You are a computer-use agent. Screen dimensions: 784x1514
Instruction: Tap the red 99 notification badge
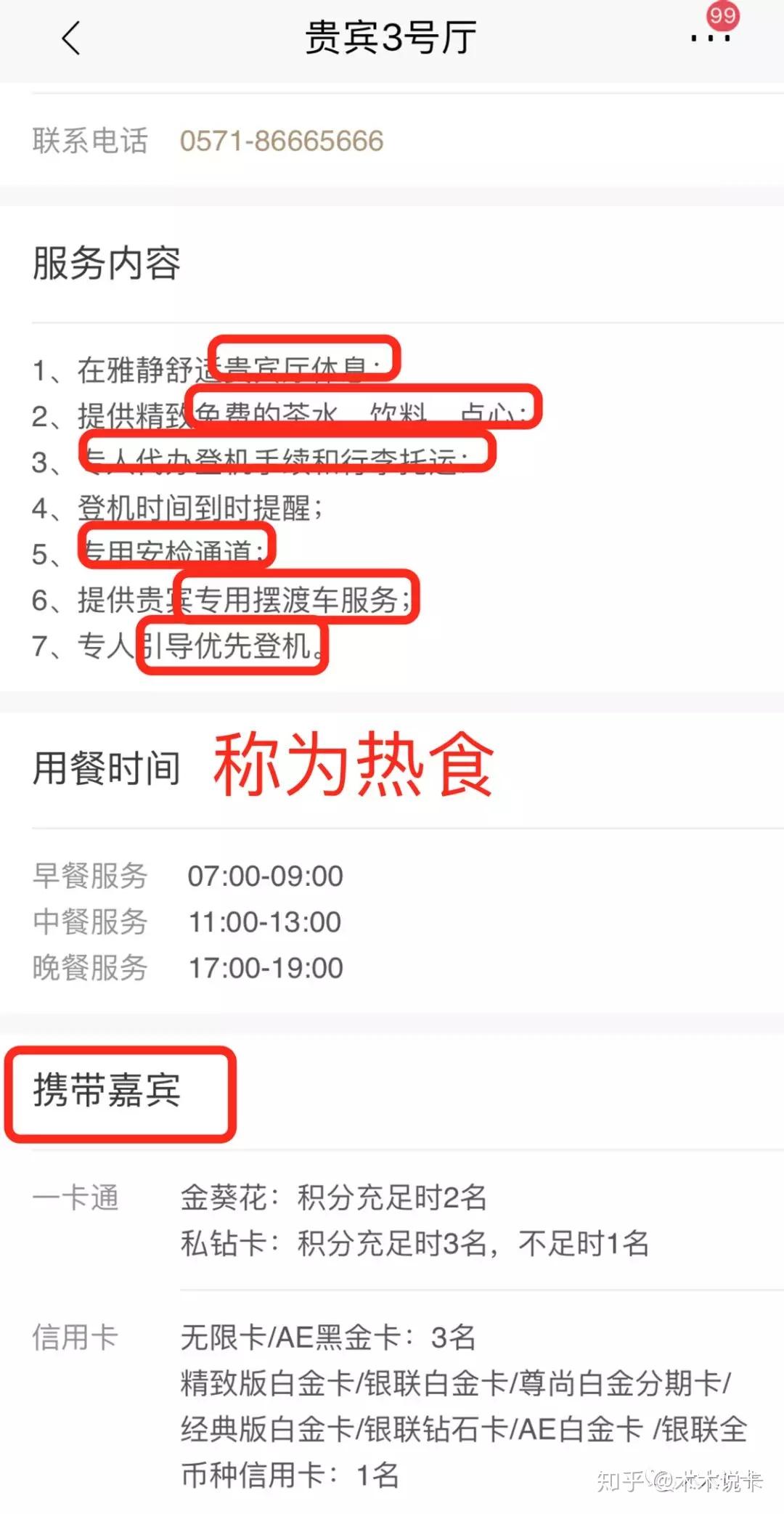click(x=722, y=16)
